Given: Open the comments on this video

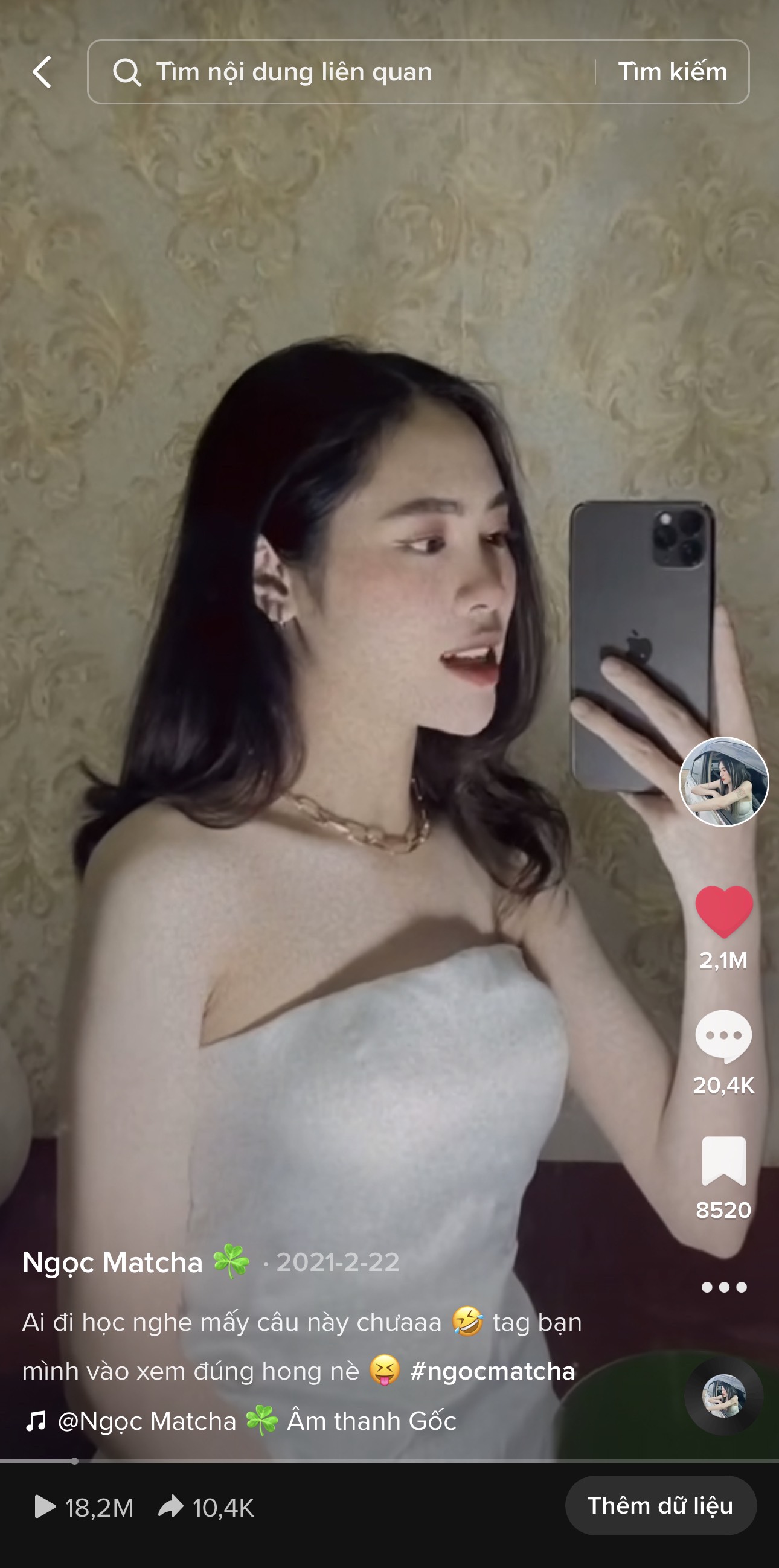Looking at the screenshot, I should click(723, 1036).
